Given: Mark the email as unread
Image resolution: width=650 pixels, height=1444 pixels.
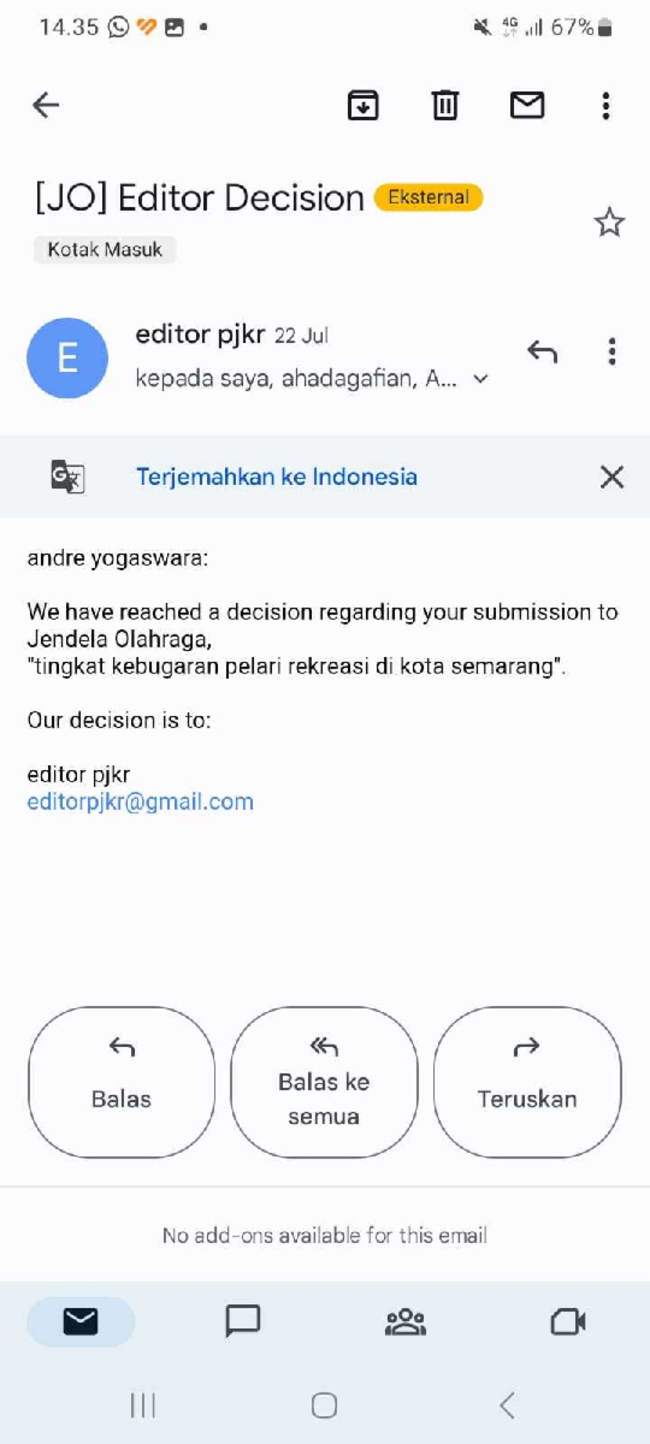Looking at the screenshot, I should [527, 105].
